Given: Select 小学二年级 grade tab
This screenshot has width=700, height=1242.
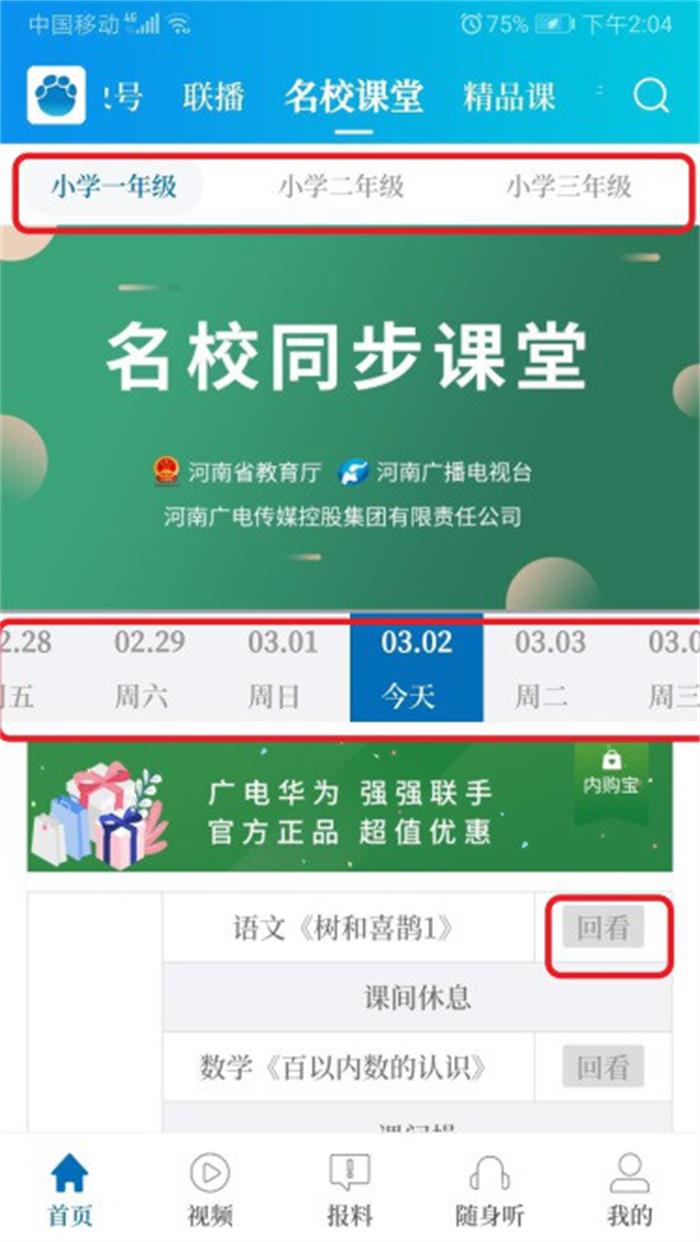Looking at the screenshot, I should pos(341,186).
